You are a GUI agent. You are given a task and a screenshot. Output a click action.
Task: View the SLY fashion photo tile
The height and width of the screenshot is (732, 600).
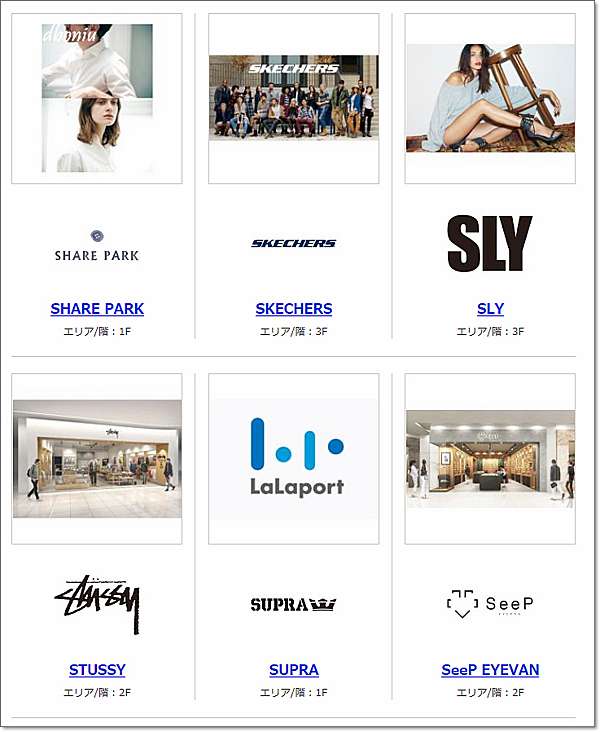pyautogui.click(x=490, y=98)
